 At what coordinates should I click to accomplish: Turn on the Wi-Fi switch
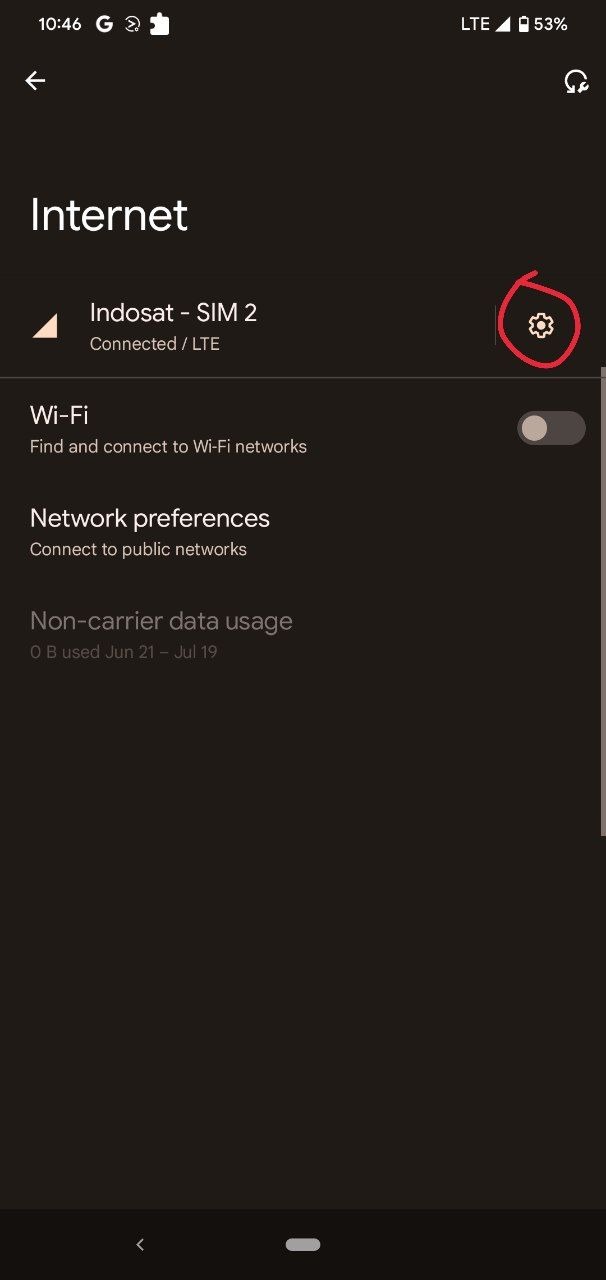click(x=550, y=428)
